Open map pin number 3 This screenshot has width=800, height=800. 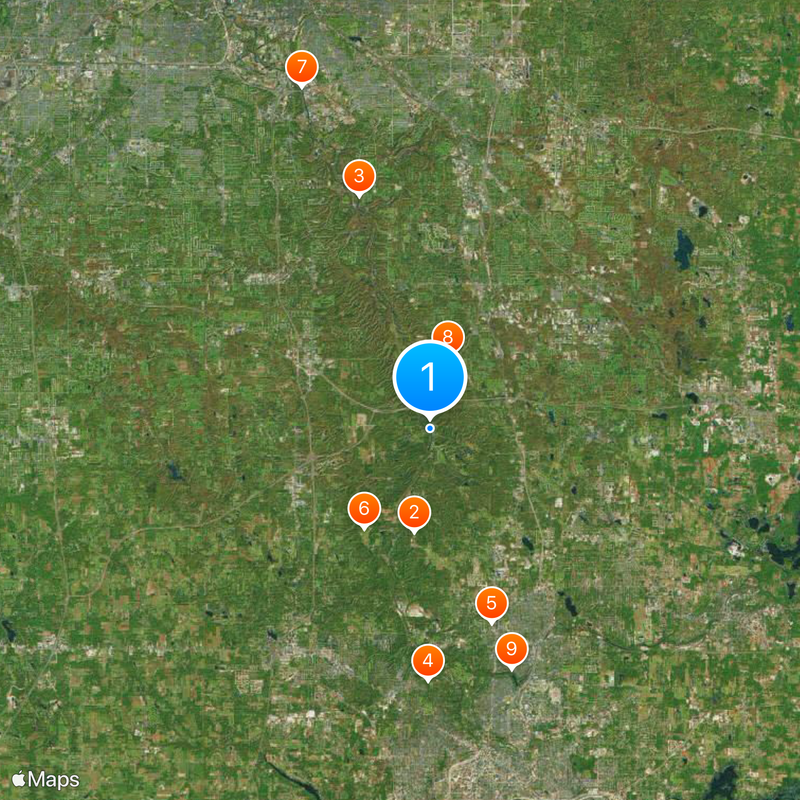tap(359, 176)
